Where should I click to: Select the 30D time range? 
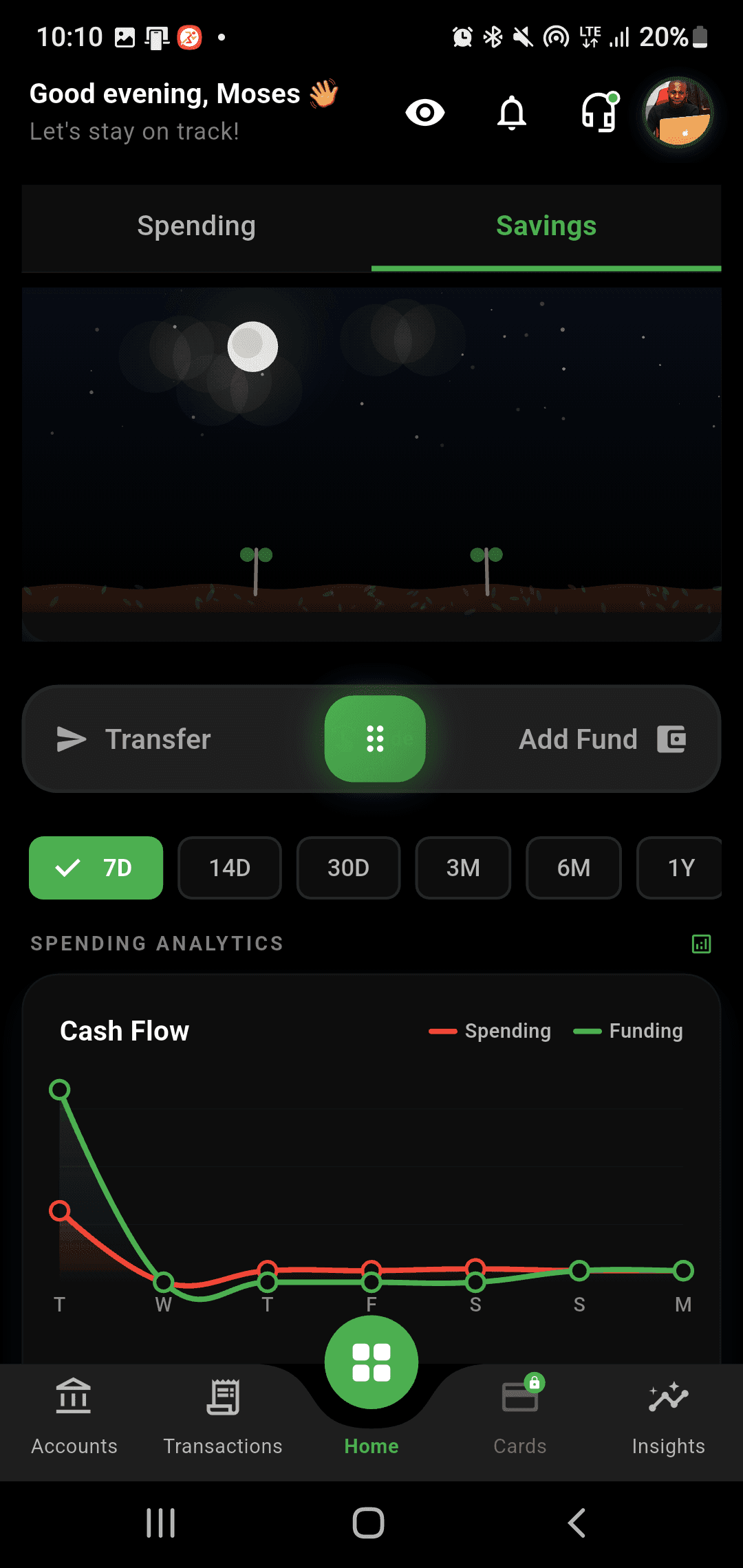(348, 868)
